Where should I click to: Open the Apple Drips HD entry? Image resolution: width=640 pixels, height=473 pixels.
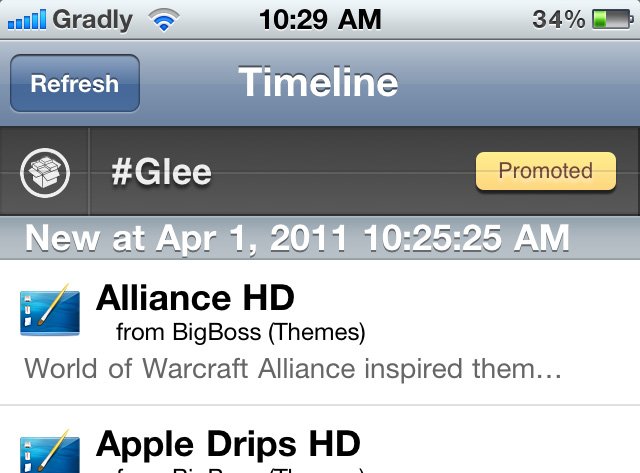tap(300, 445)
